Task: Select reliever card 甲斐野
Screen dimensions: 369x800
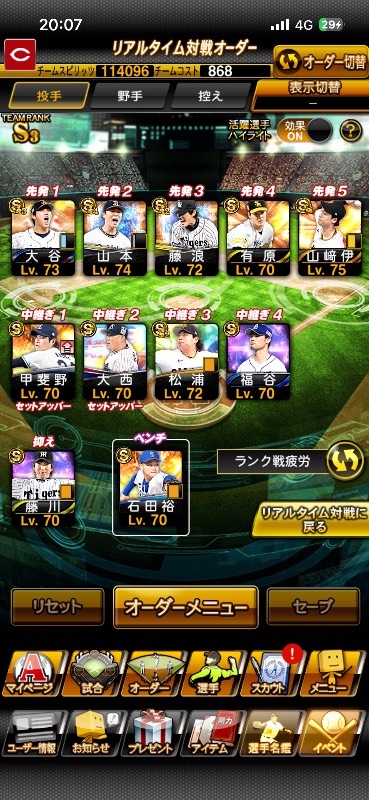Action: coord(43,361)
